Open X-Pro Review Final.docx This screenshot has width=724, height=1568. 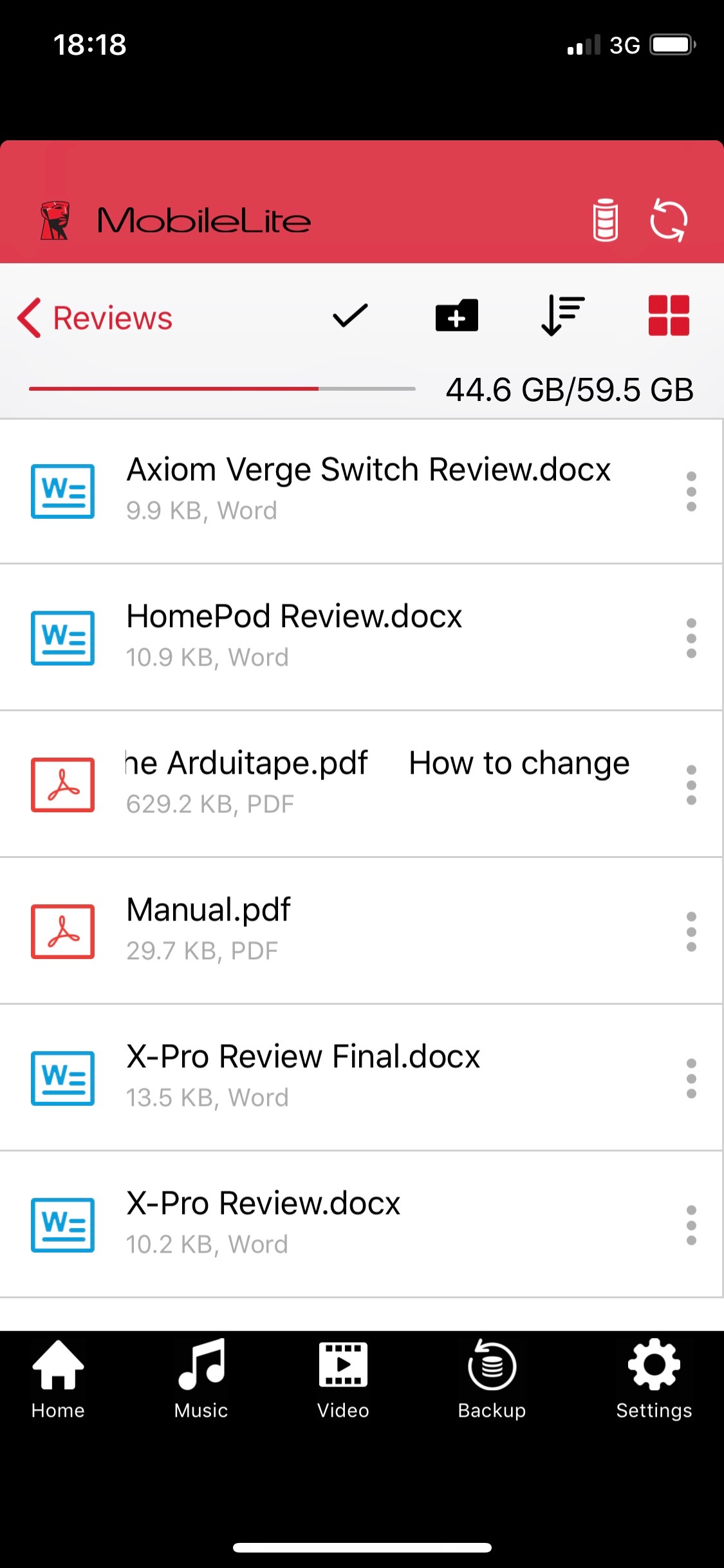click(361, 1078)
